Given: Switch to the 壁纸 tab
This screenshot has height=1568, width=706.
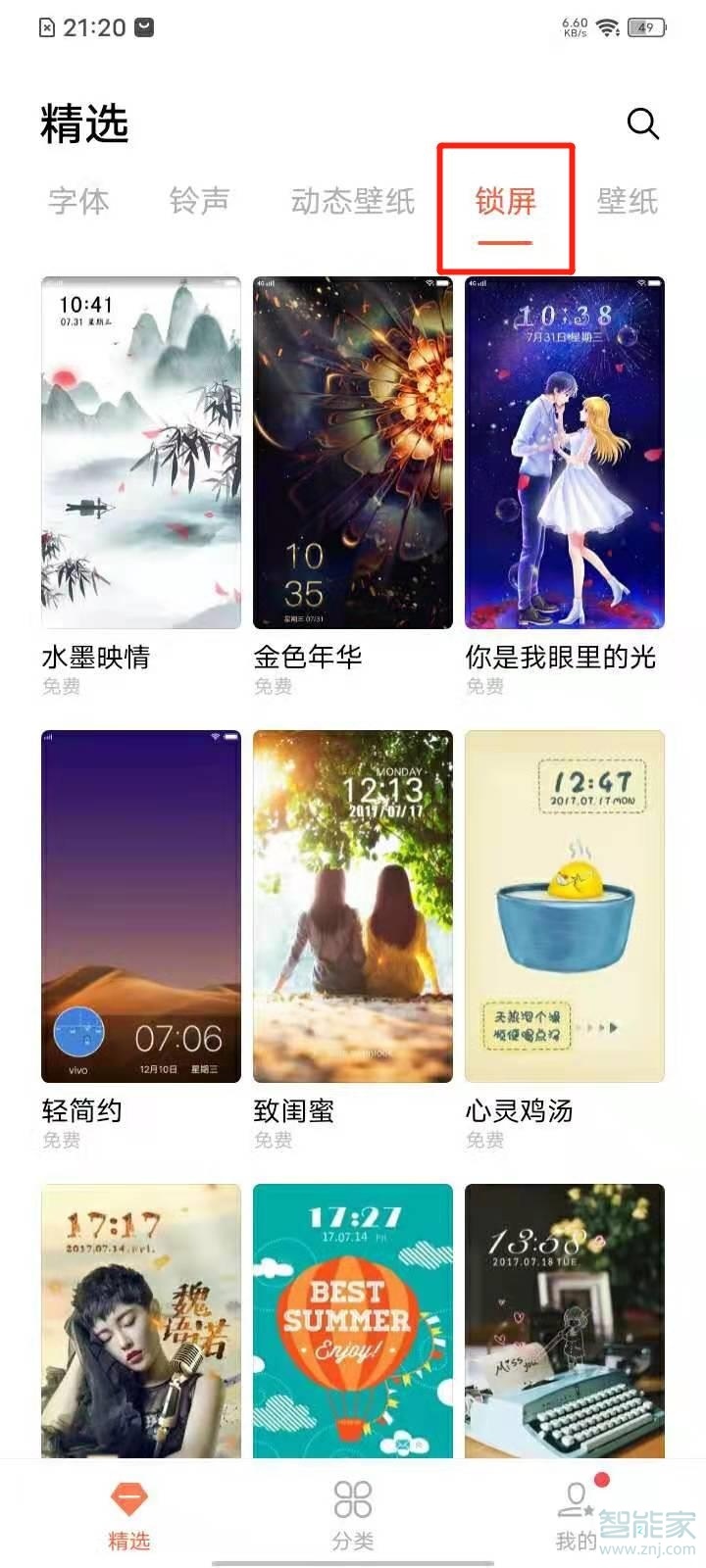Looking at the screenshot, I should coord(628,201).
